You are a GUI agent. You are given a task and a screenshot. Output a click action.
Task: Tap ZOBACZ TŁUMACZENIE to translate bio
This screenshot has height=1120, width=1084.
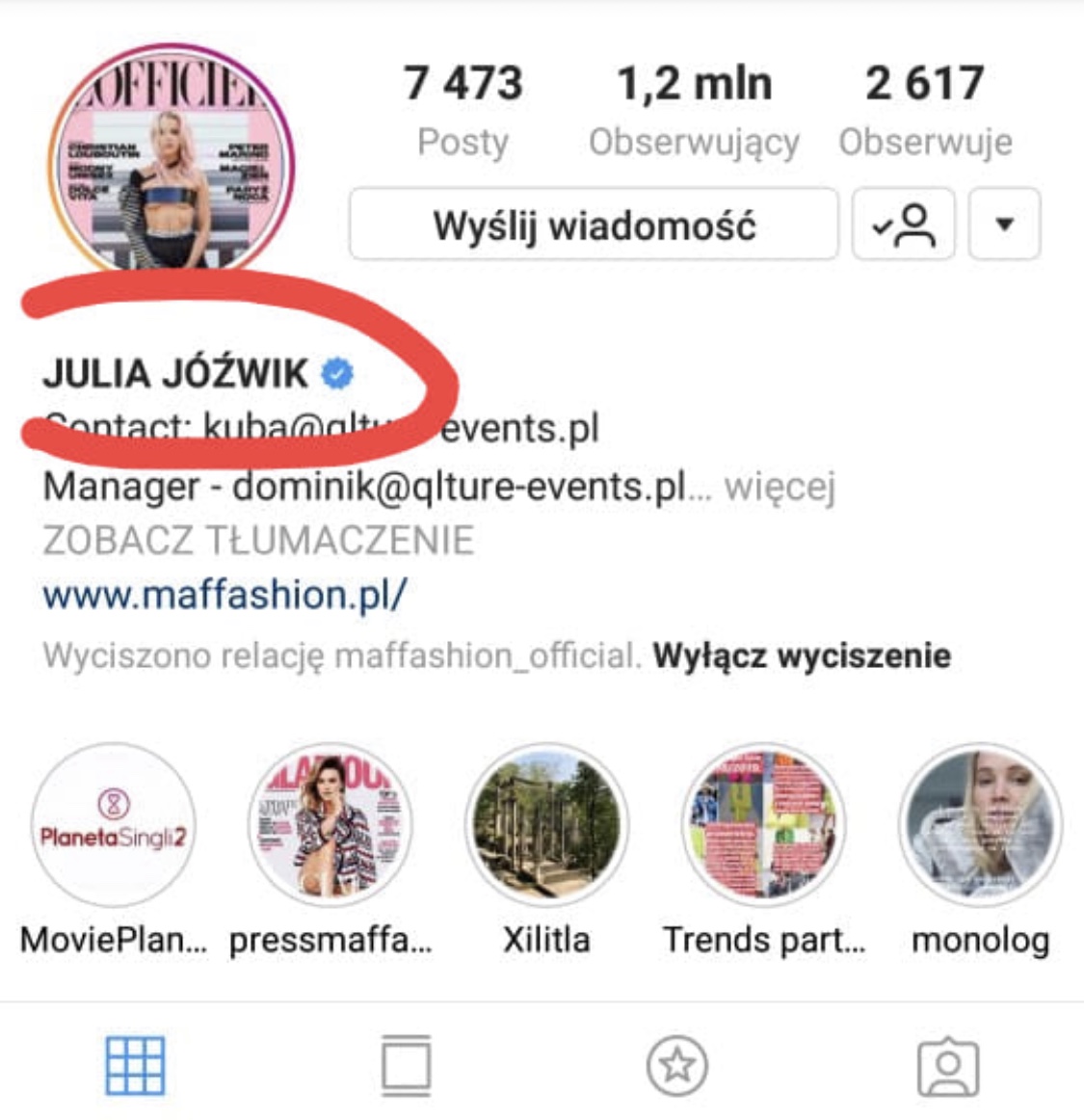tap(258, 540)
